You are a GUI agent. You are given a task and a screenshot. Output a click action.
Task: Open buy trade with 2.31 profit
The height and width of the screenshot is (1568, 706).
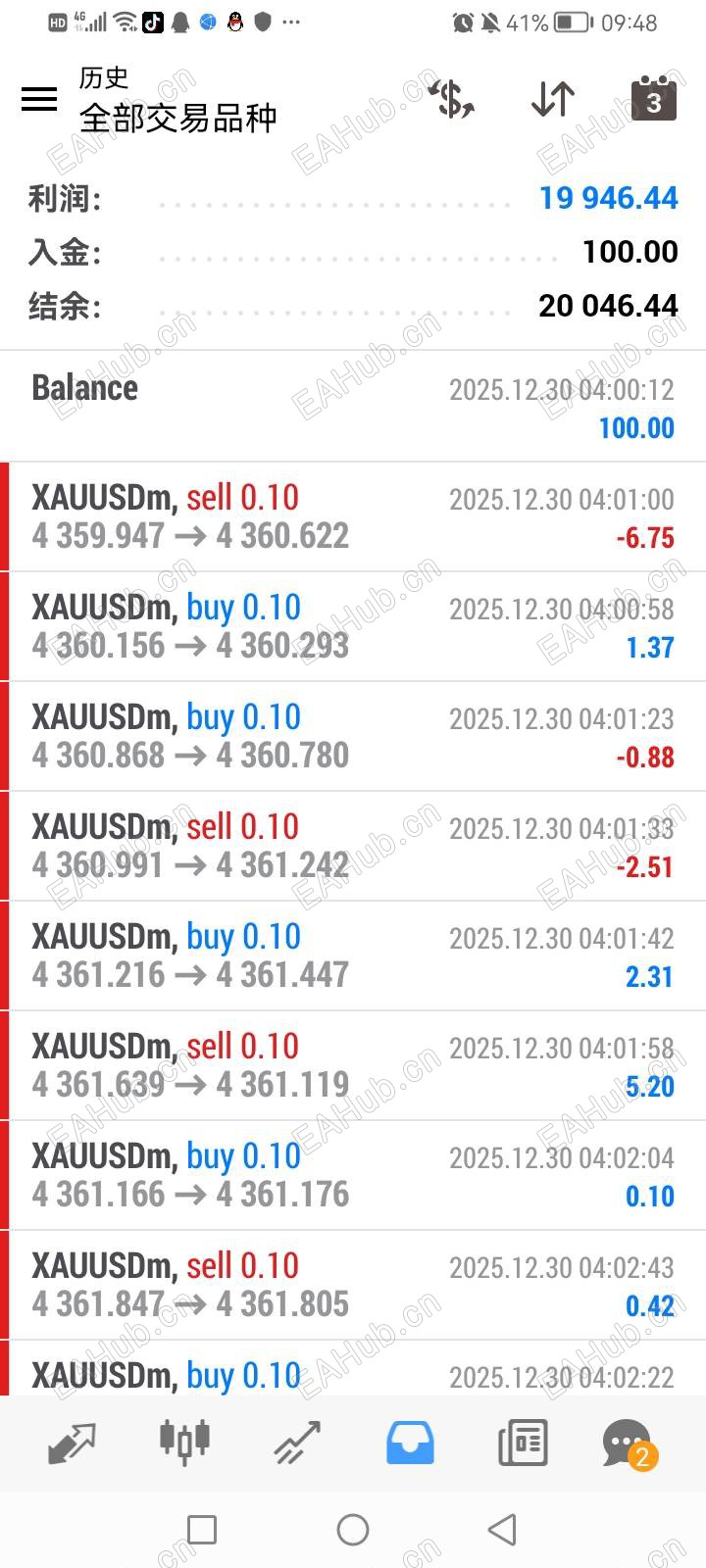[x=353, y=955]
